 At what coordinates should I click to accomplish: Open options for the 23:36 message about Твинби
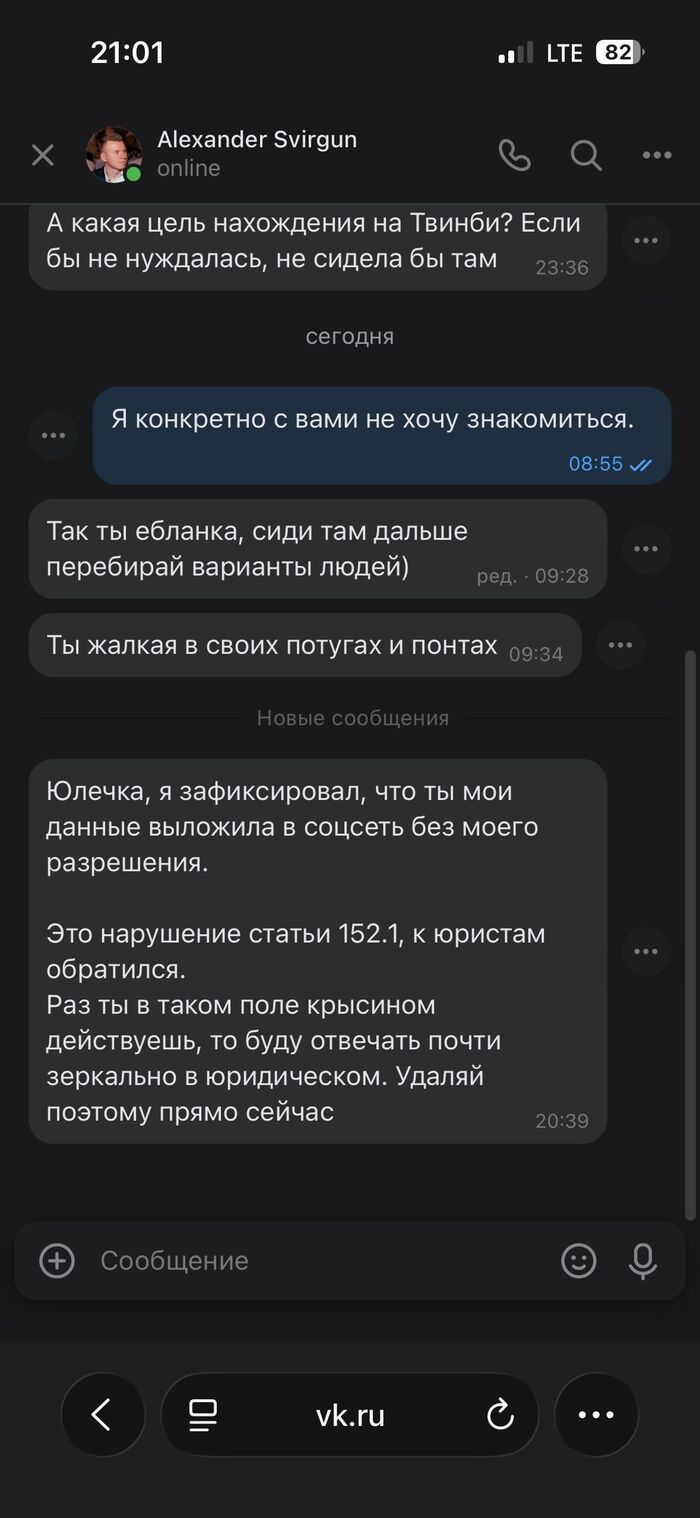[x=646, y=240]
